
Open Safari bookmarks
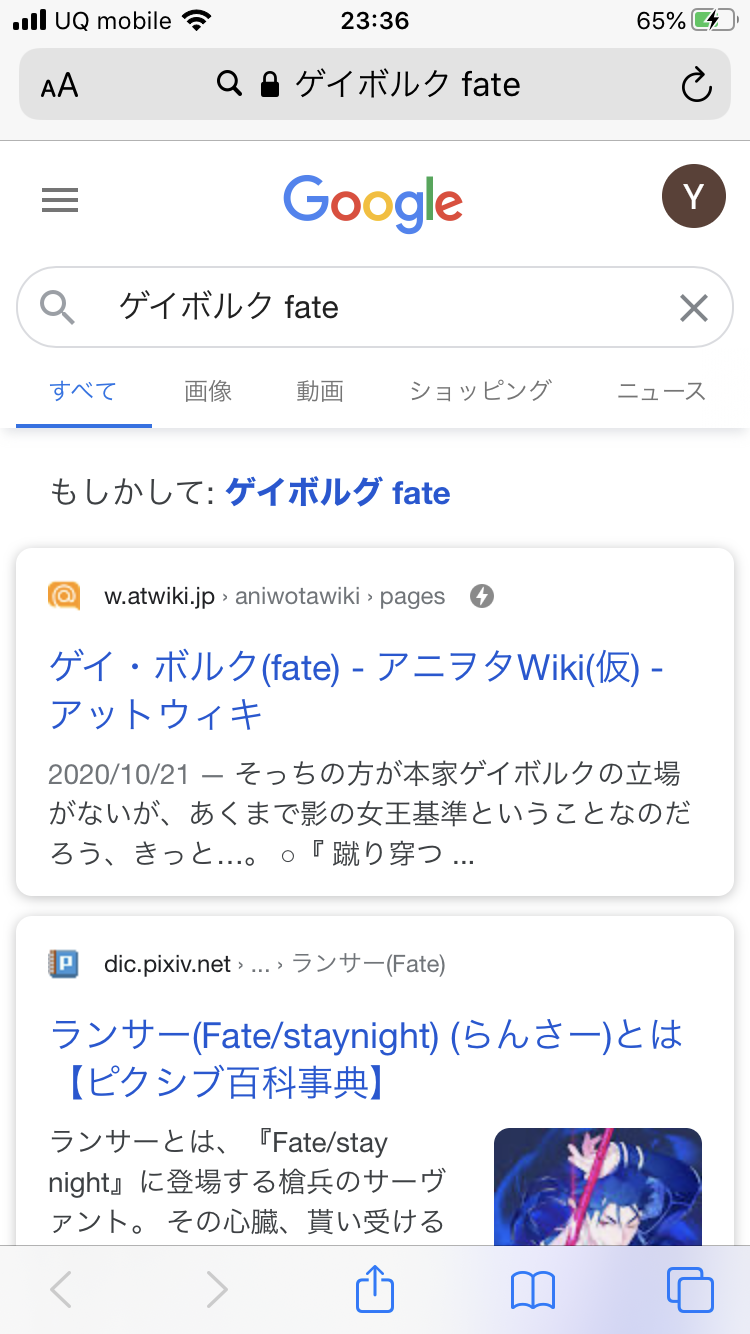(x=532, y=1290)
